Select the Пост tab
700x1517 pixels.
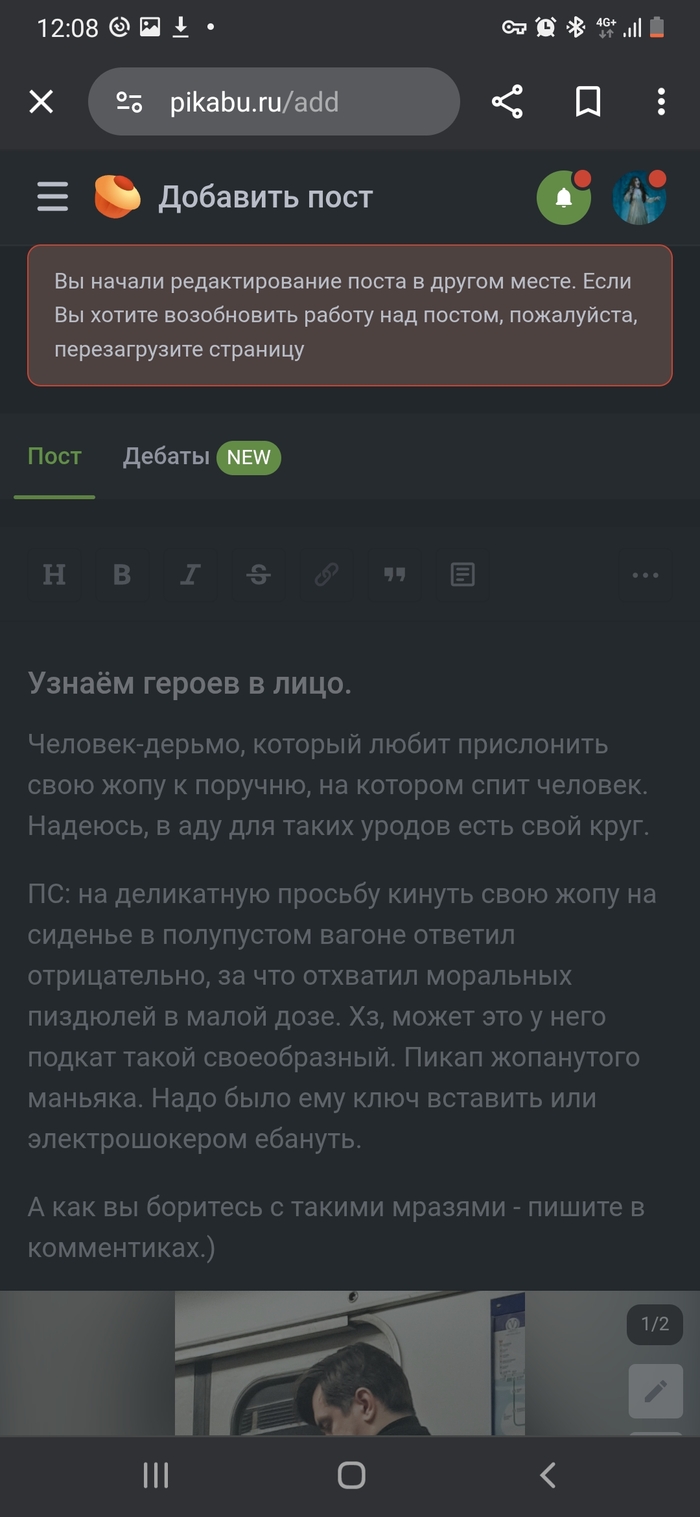coord(55,457)
